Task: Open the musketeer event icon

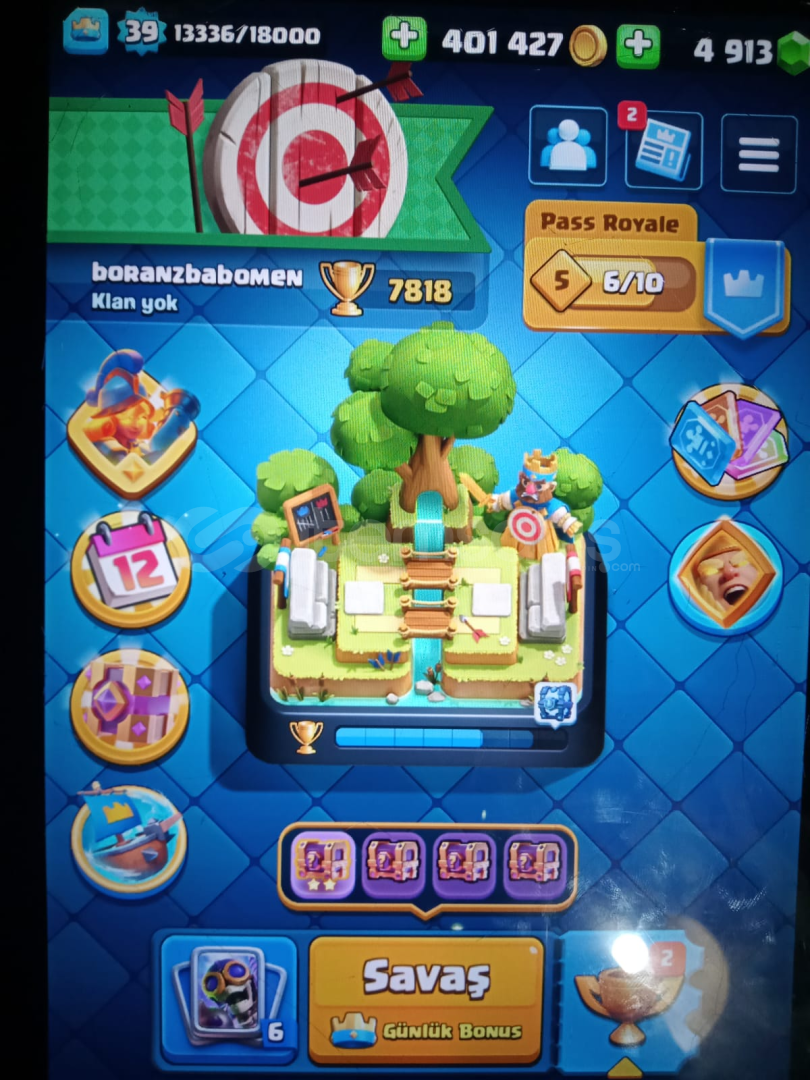Action: [x=132, y=422]
